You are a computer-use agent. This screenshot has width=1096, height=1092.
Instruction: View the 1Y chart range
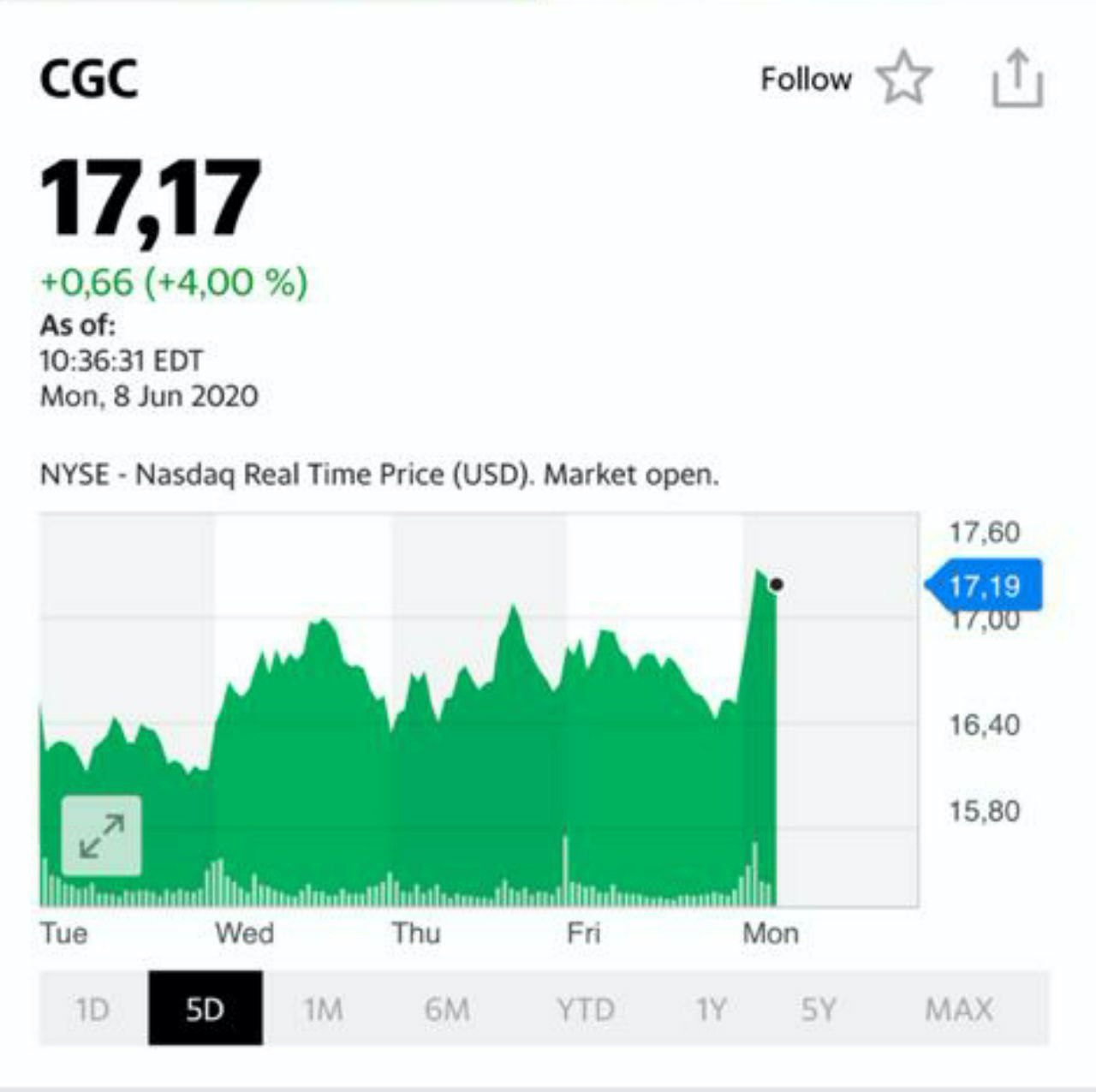point(711,1009)
